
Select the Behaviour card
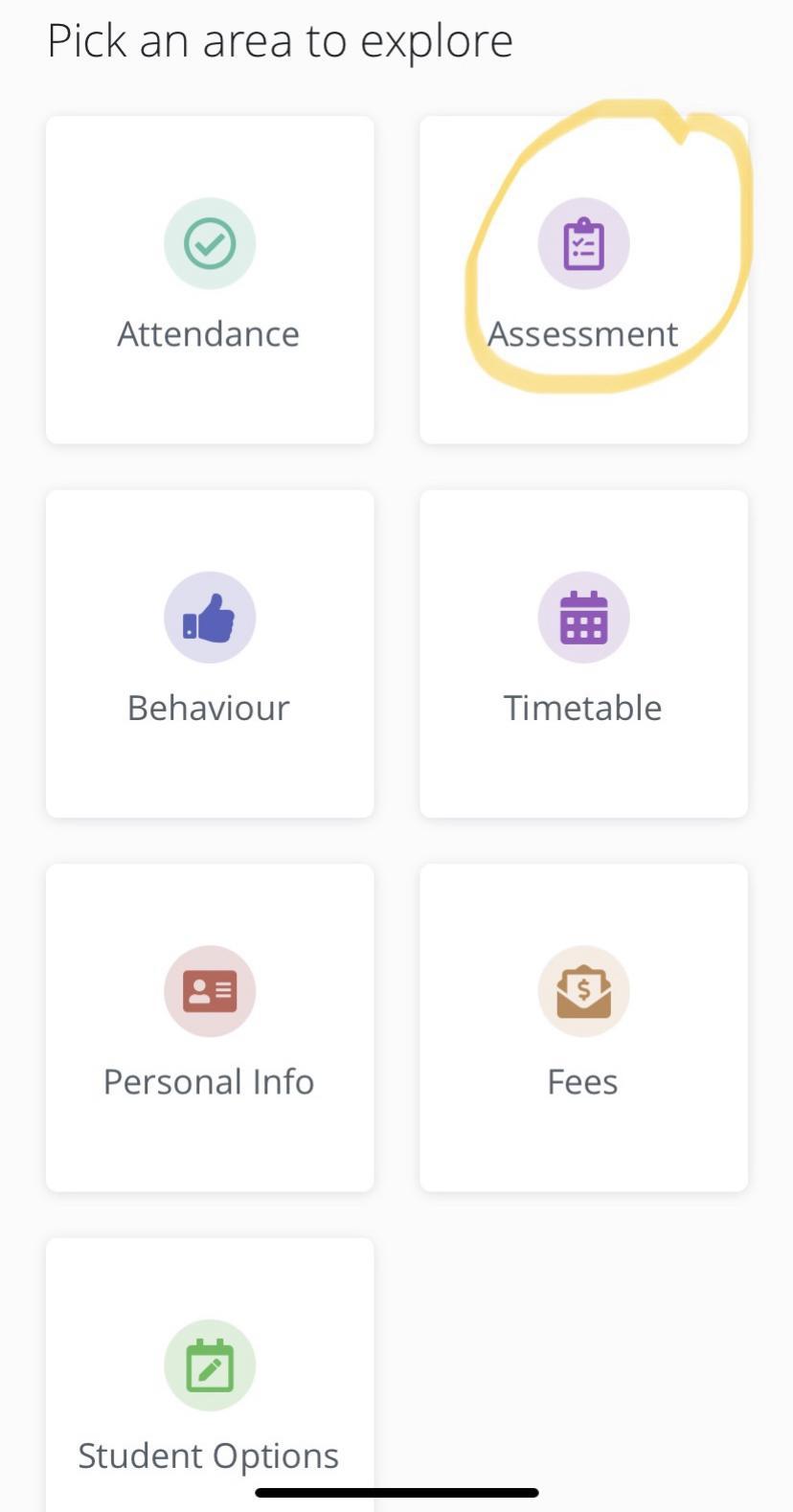click(x=210, y=654)
